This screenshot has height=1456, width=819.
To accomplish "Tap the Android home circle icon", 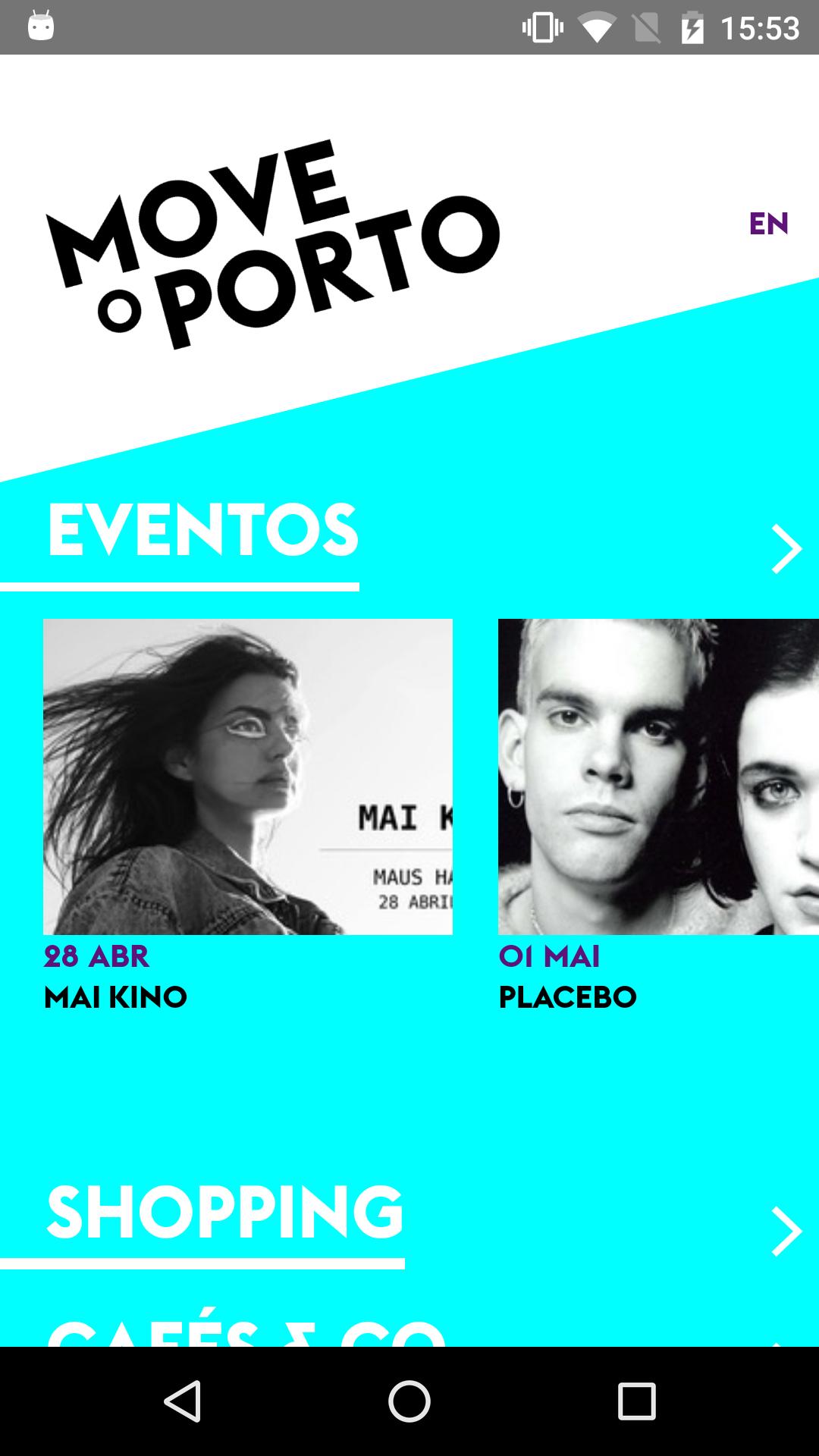I will (409, 1399).
